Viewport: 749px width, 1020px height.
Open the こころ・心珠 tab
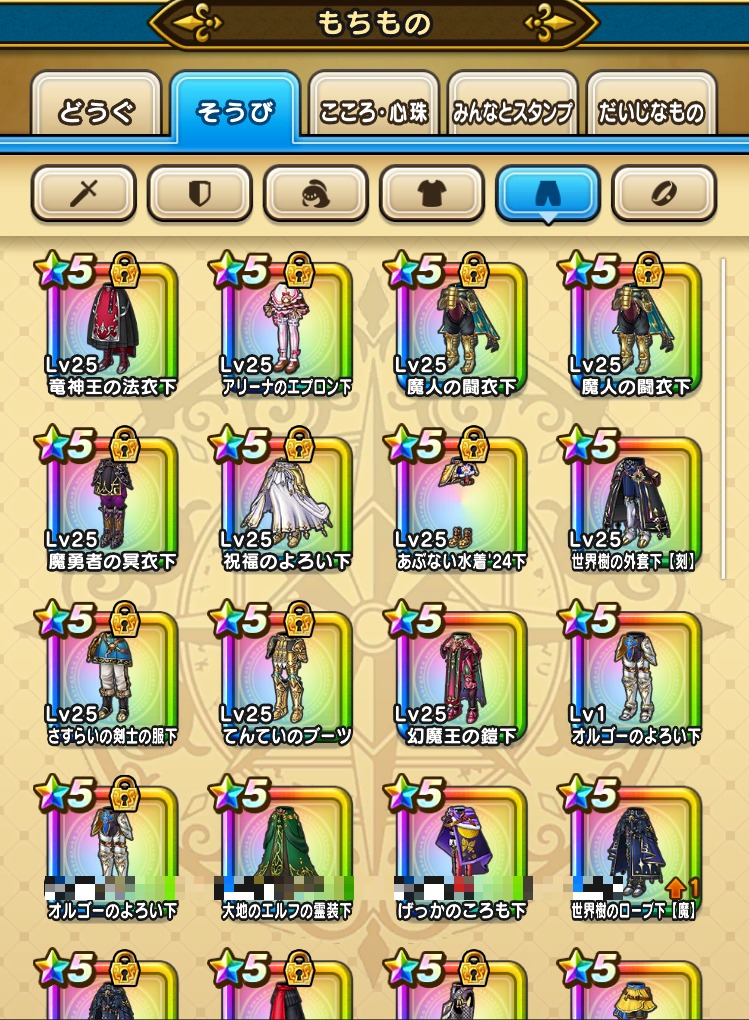(374, 112)
